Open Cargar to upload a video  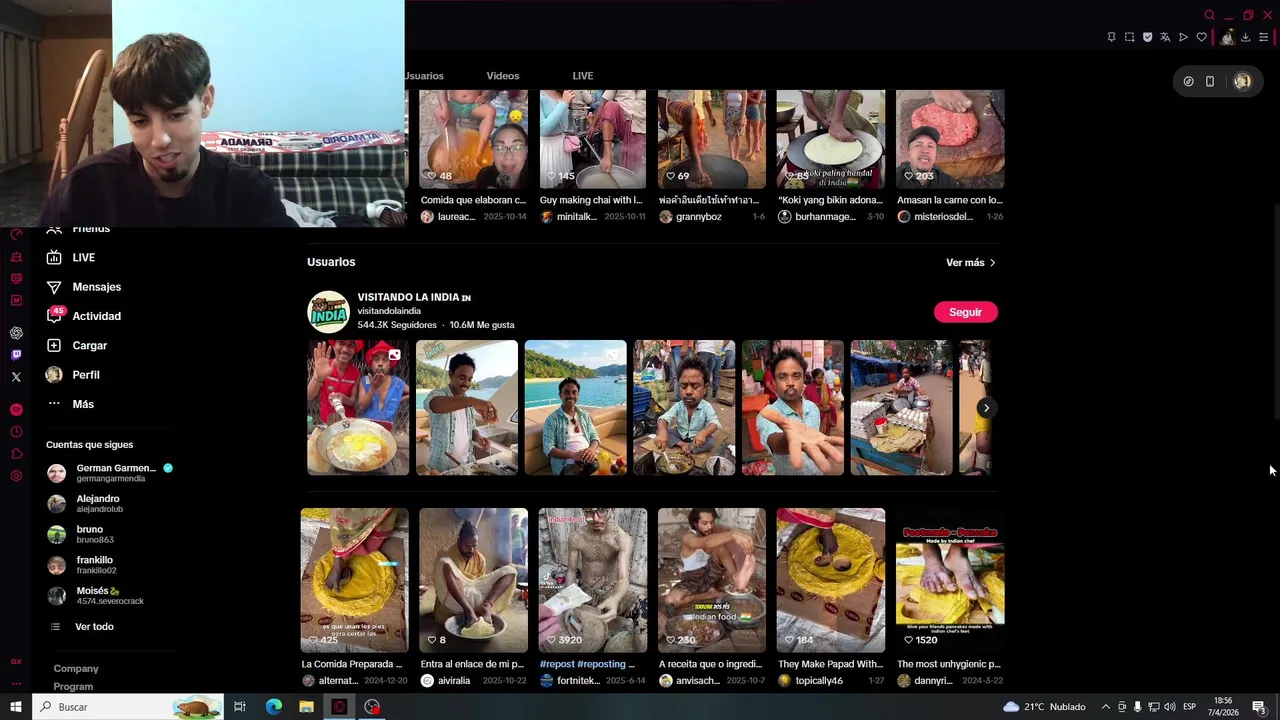[x=89, y=345]
